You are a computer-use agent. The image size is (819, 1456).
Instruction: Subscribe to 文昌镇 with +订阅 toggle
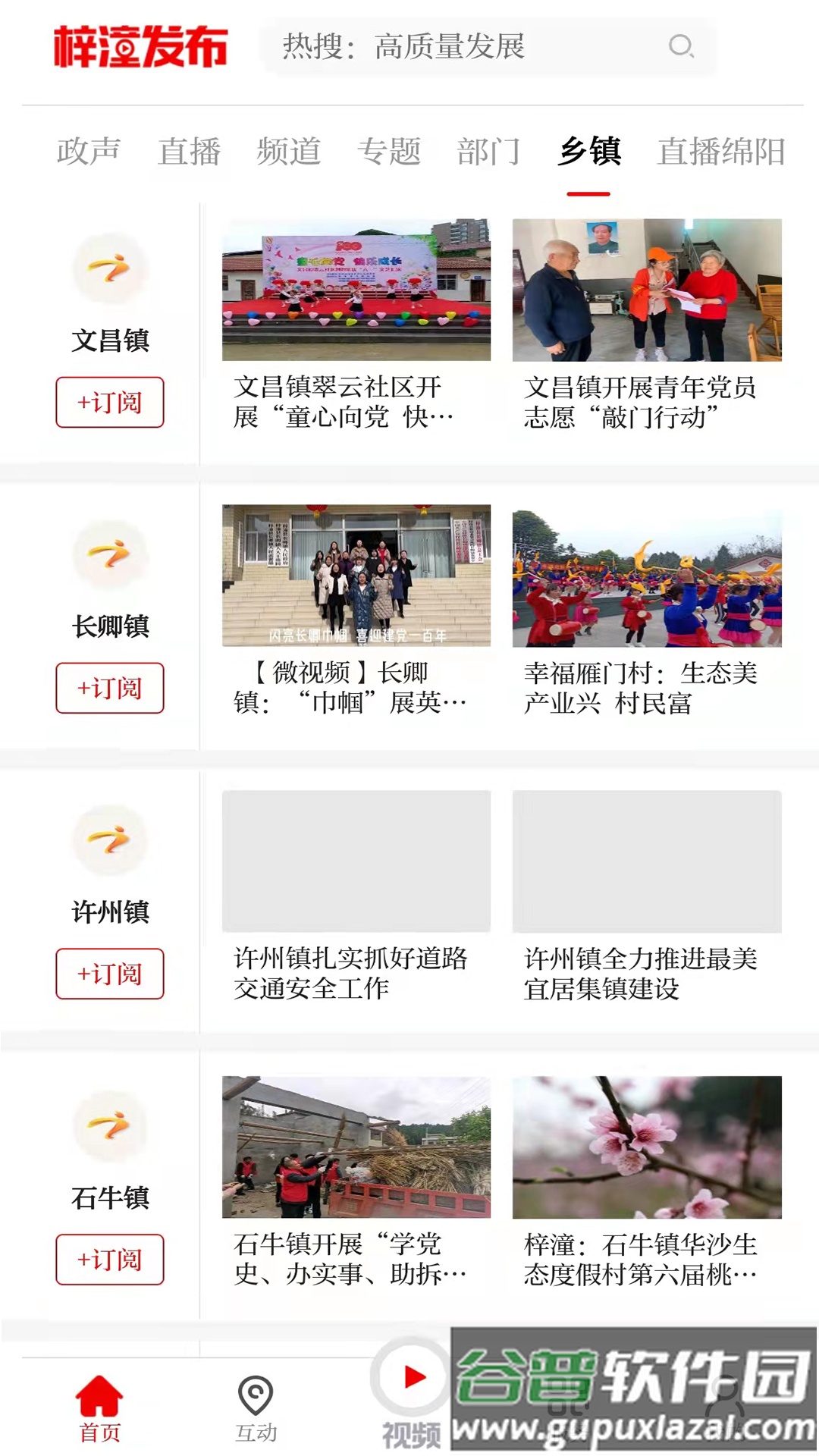tap(111, 403)
